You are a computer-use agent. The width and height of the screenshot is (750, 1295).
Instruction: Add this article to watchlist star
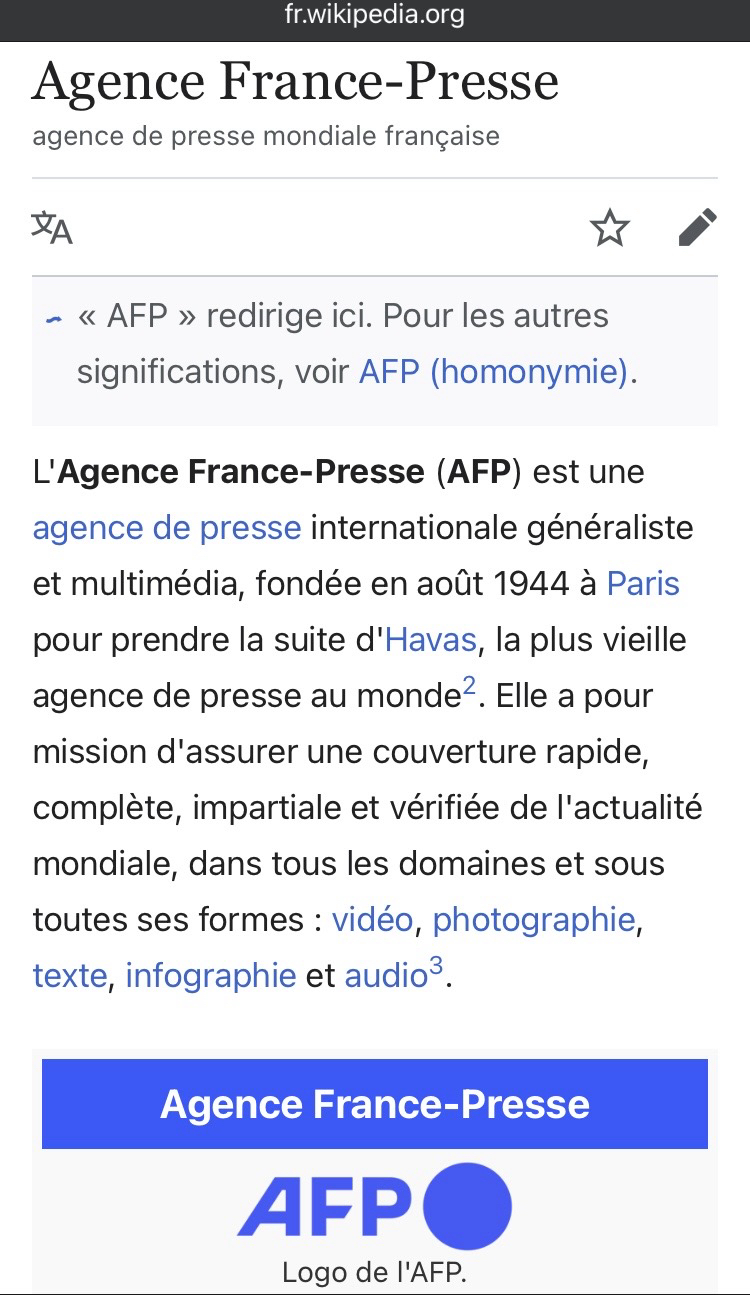[609, 228]
